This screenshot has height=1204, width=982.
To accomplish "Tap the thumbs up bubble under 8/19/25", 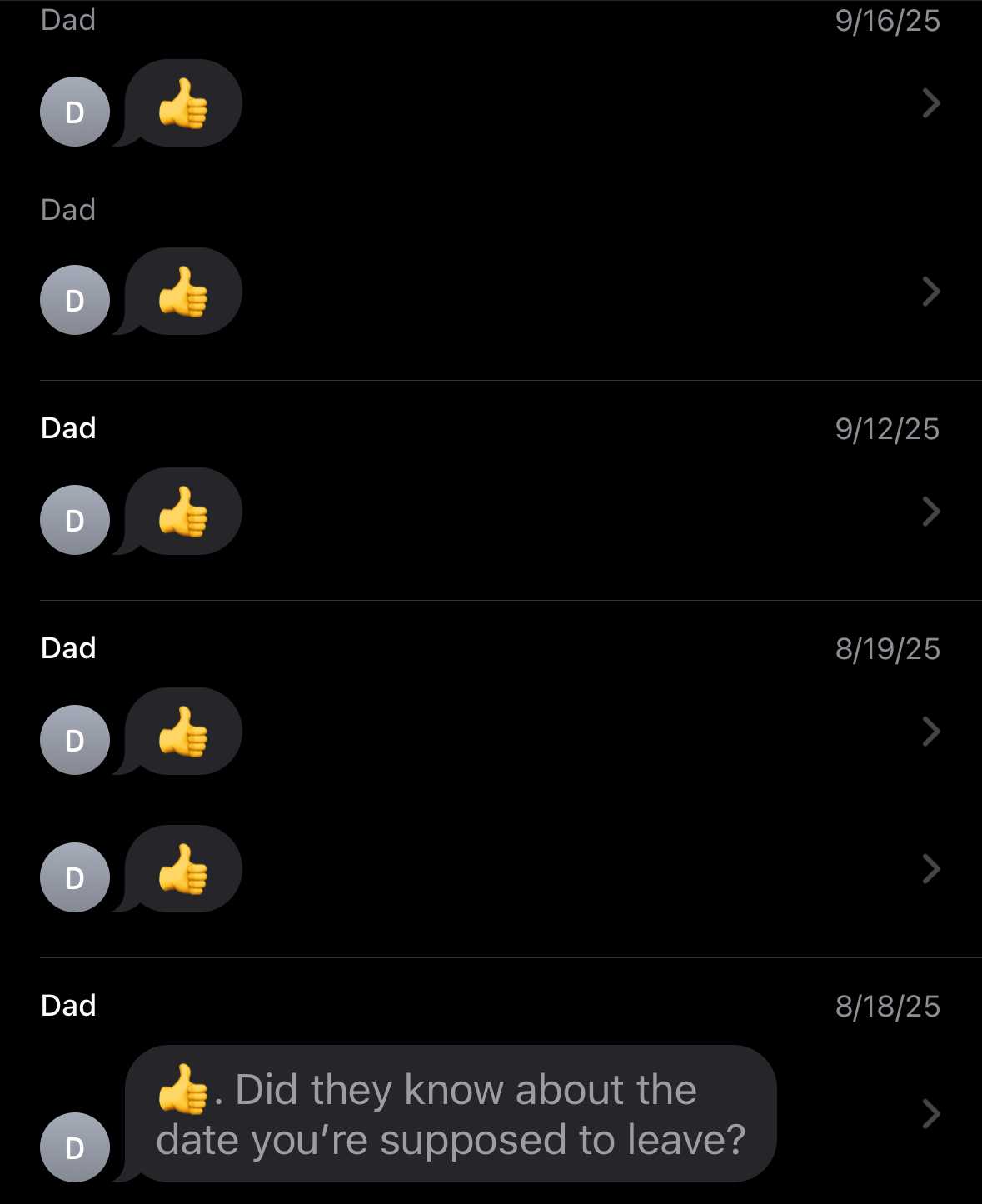I will click(185, 731).
